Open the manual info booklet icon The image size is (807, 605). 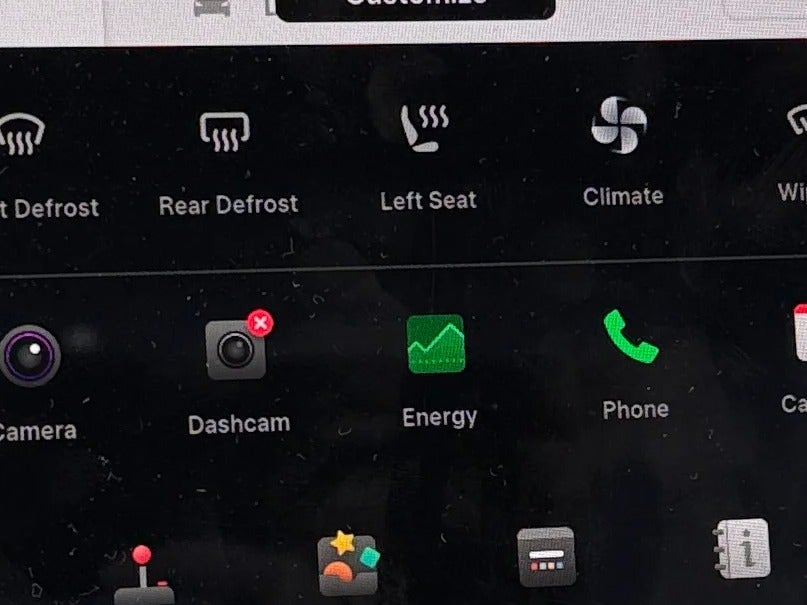click(x=741, y=549)
